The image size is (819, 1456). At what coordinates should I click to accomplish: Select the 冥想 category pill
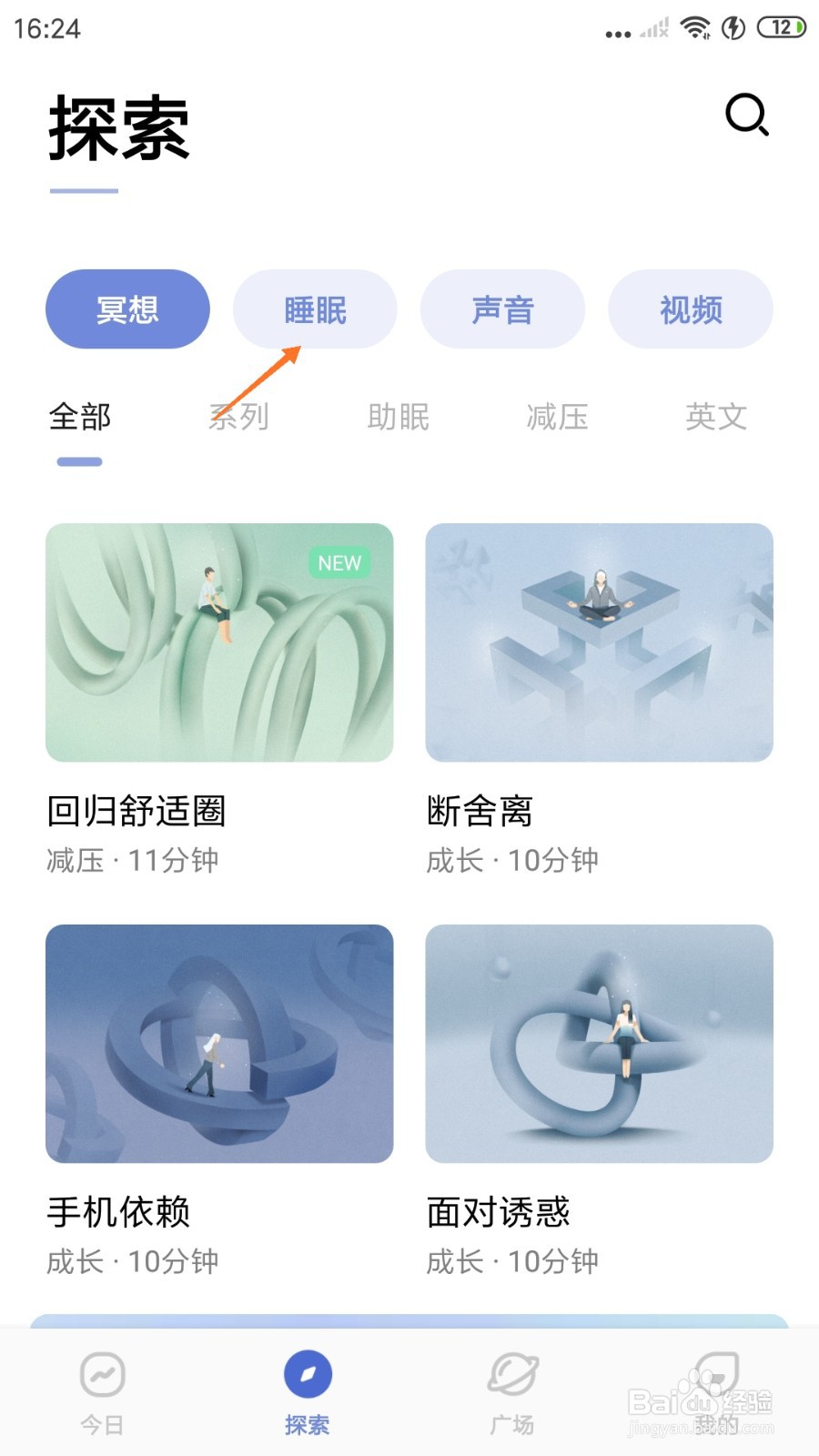[127, 309]
